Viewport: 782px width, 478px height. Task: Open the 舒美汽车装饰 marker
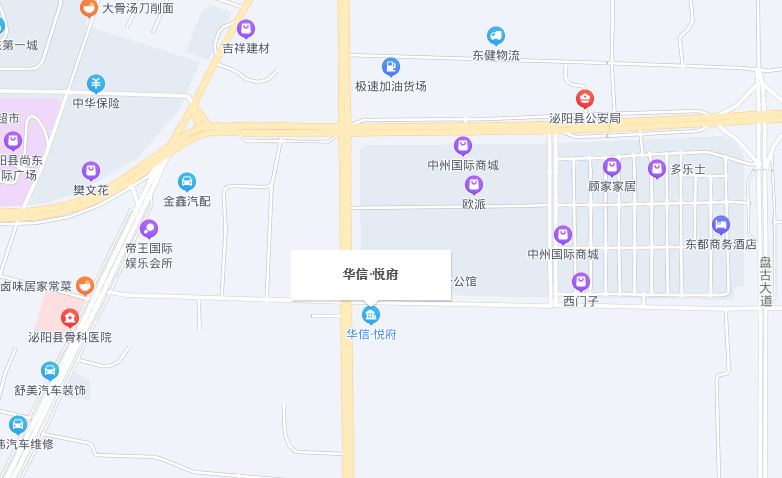point(50,371)
